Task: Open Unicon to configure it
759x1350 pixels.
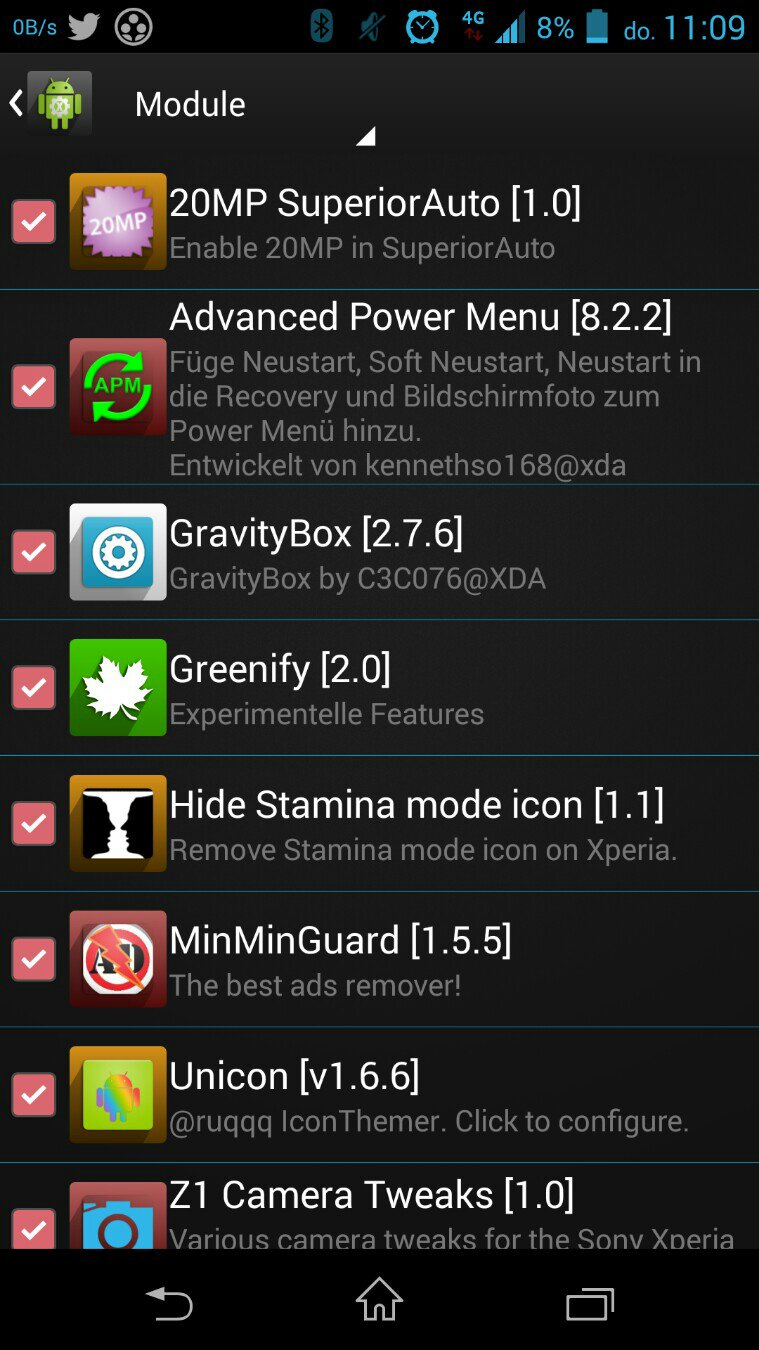Action: click(x=379, y=1095)
